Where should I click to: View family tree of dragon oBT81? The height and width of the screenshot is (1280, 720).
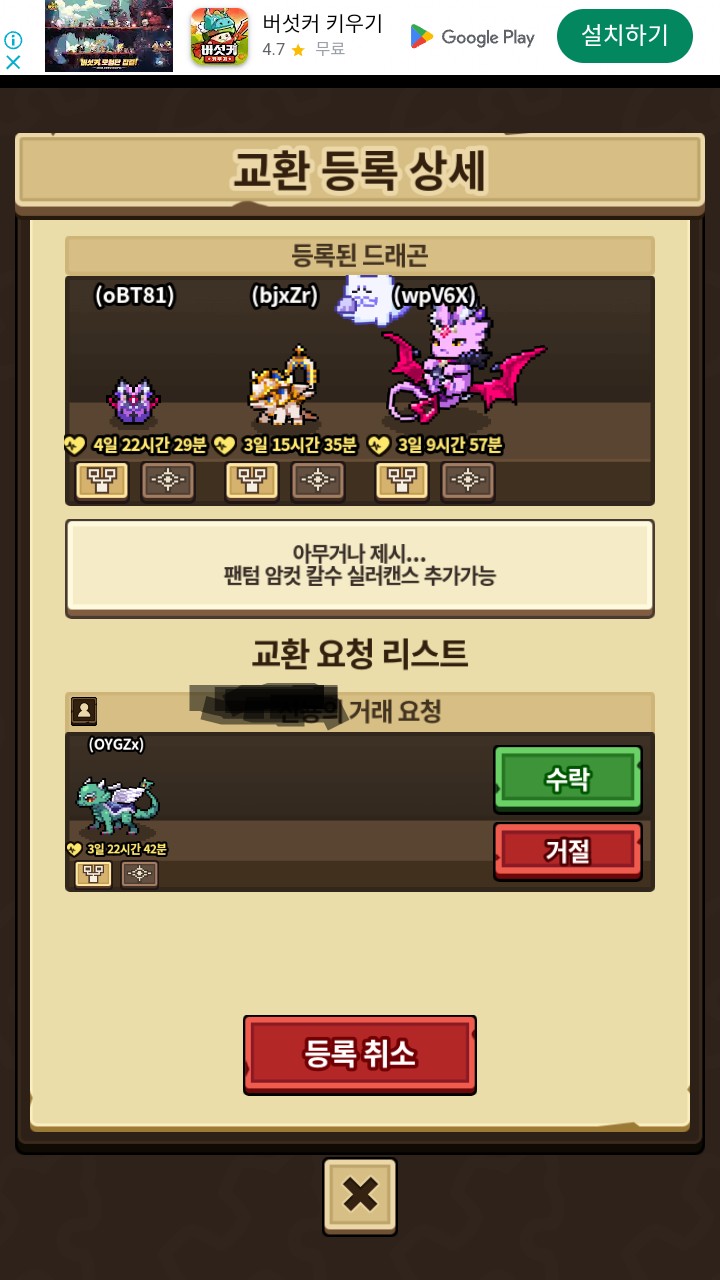tap(102, 481)
